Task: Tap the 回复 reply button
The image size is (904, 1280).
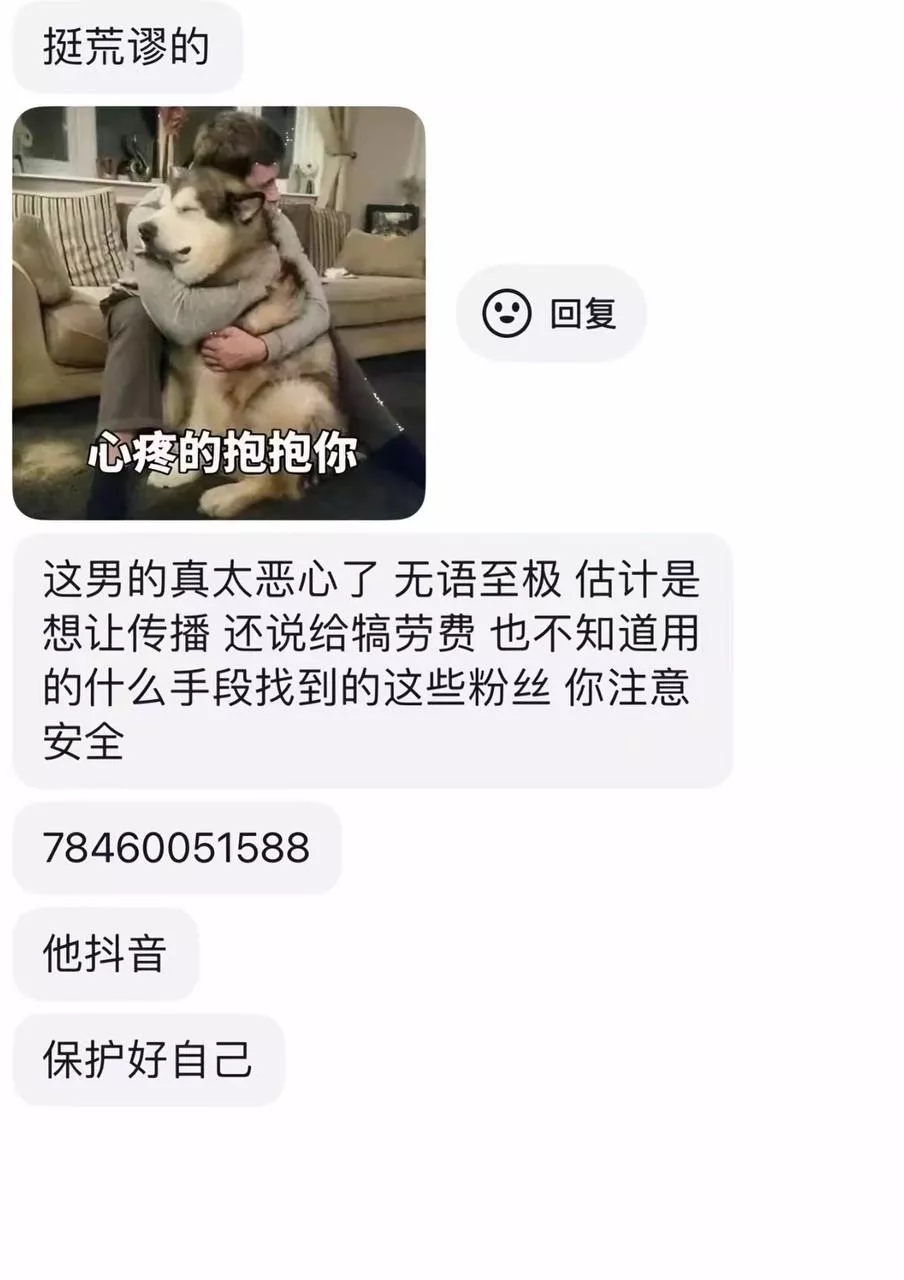Action: point(552,314)
